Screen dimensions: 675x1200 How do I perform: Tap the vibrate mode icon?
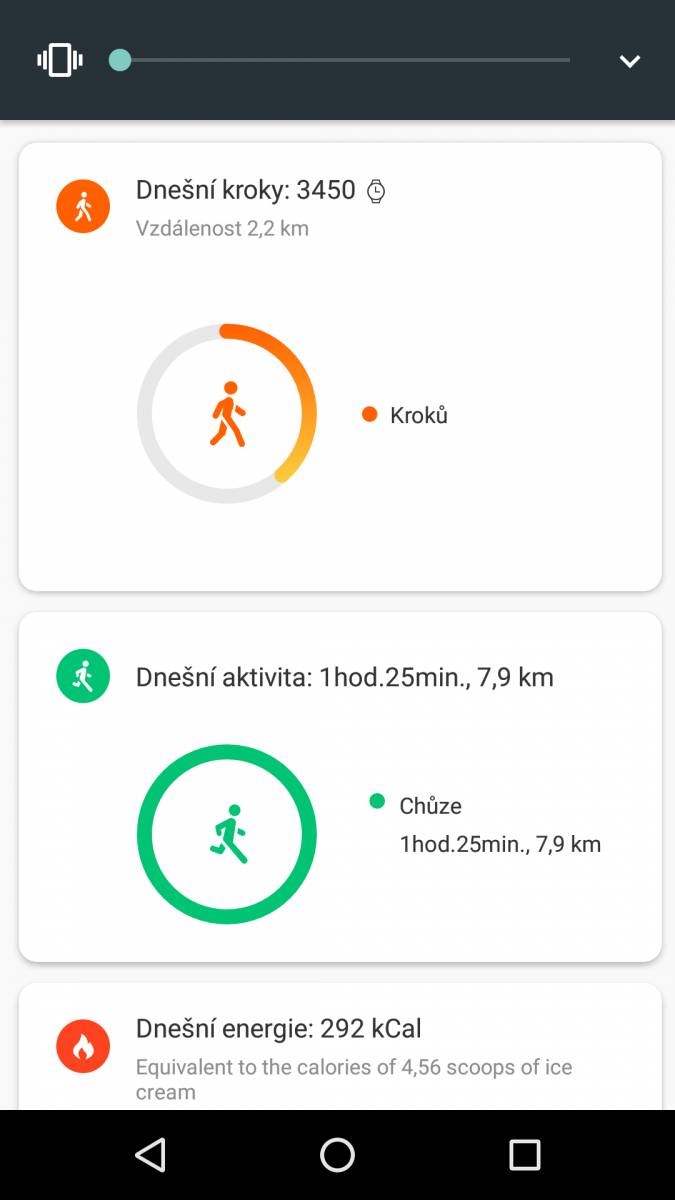coord(60,60)
